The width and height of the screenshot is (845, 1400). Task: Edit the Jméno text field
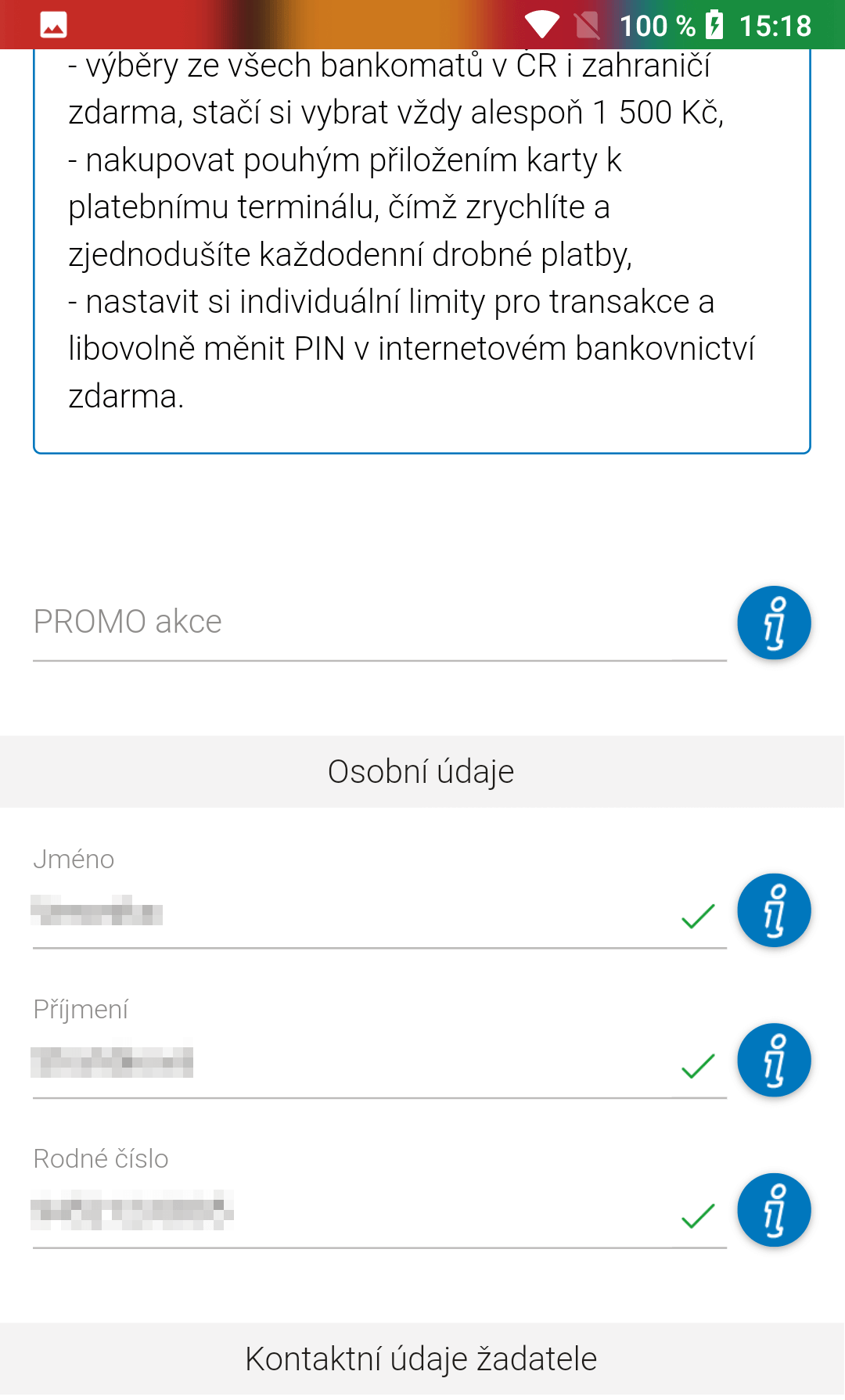379,912
